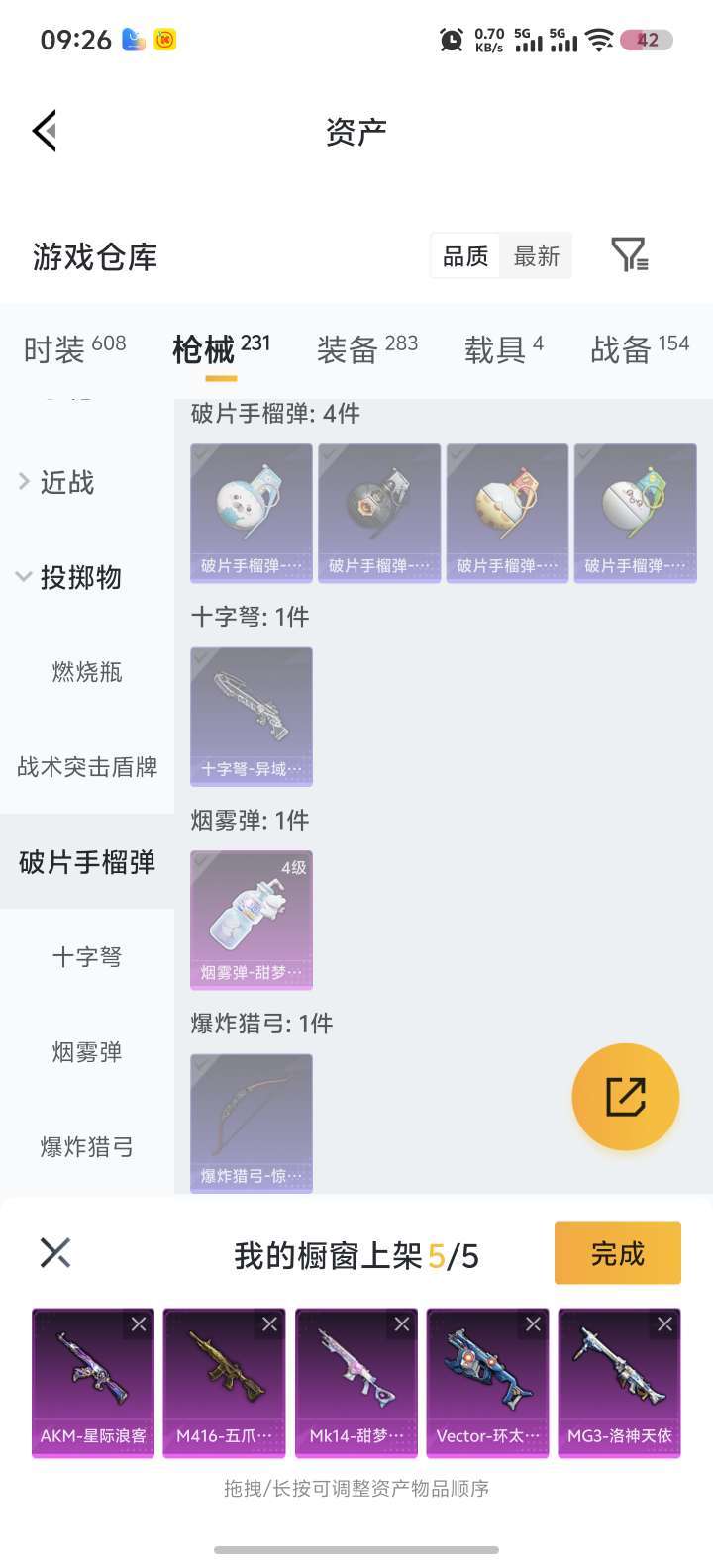Jump to 爆炸猎弓 in the sidebar
The width and height of the screenshot is (713, 1568).
pyautogui.click(x=87, y=1147)
